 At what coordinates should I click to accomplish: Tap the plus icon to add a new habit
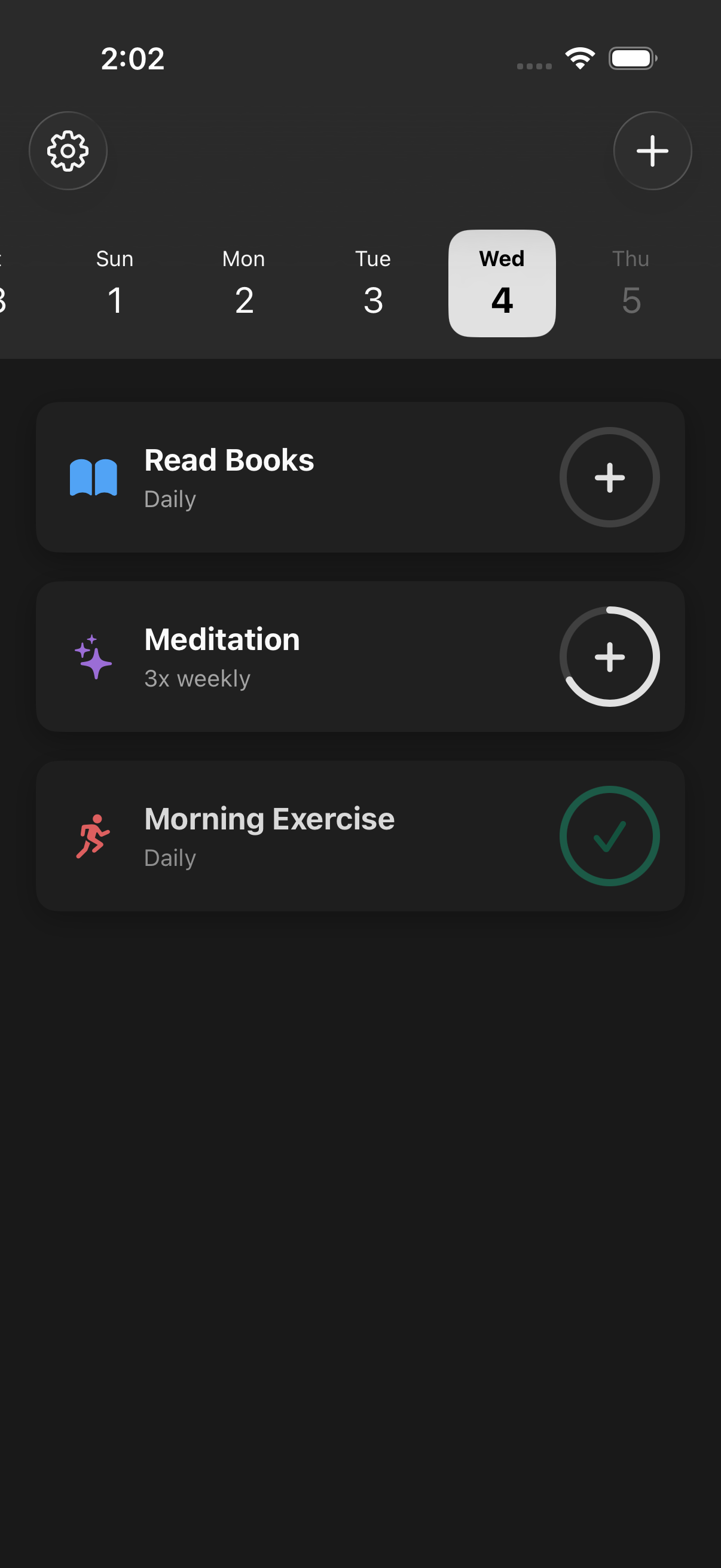(652, 150)
